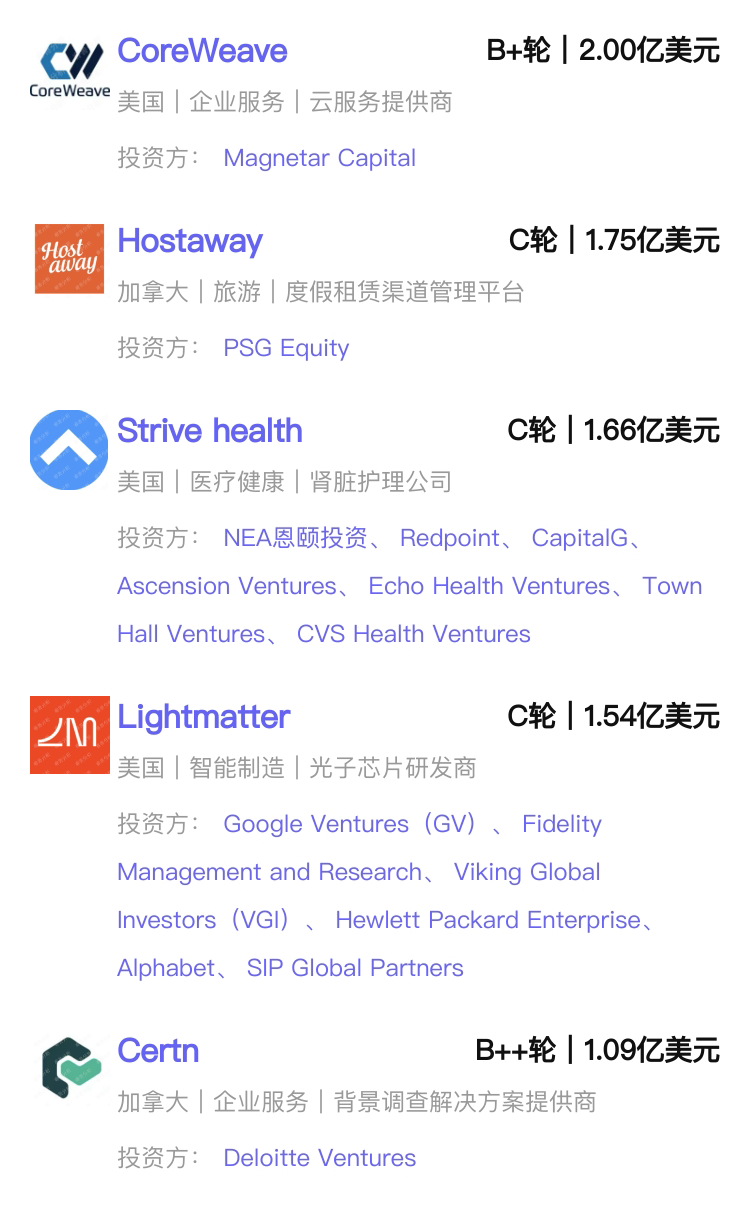750x1210 pixels.
Task: Open the Certn company page
Action: coord(158,1051)
